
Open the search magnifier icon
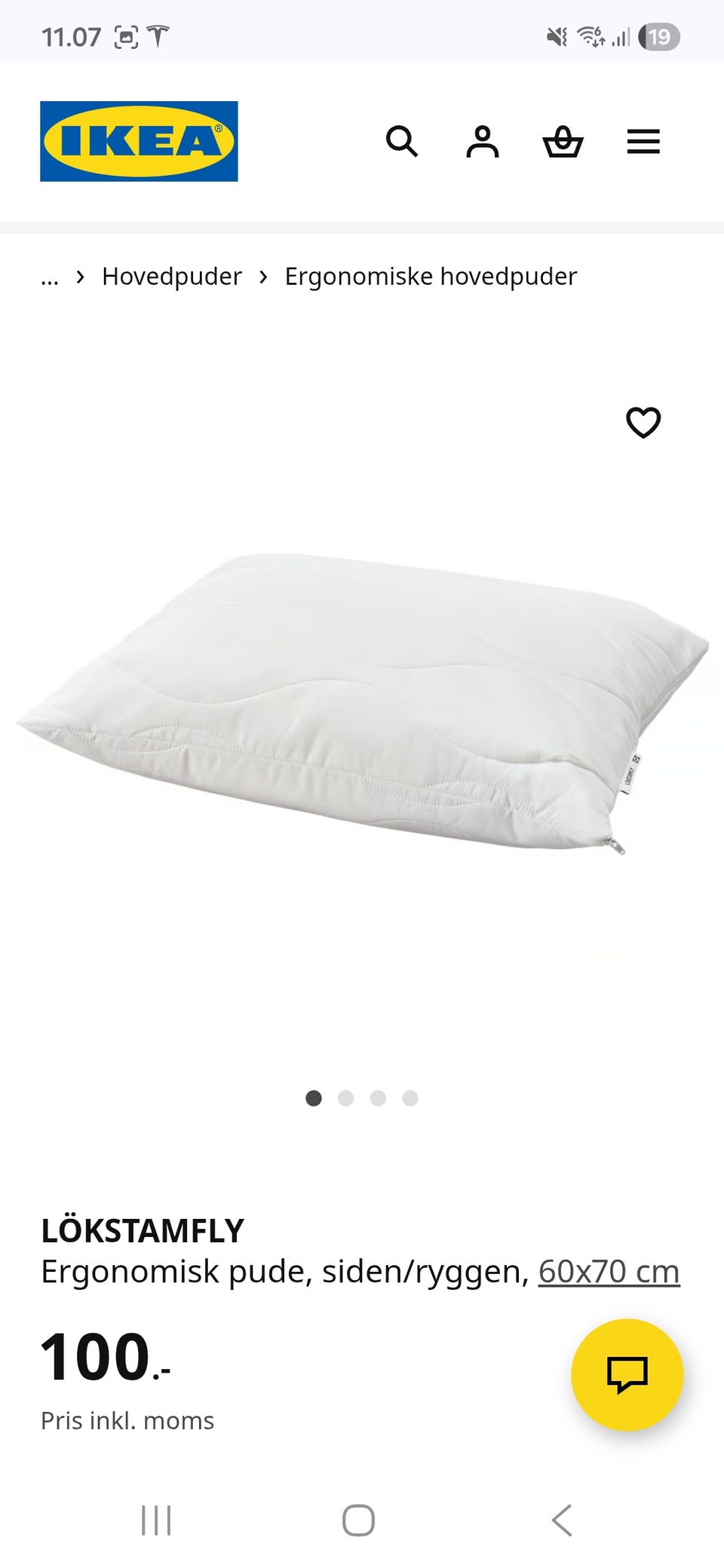pos(402,141)
